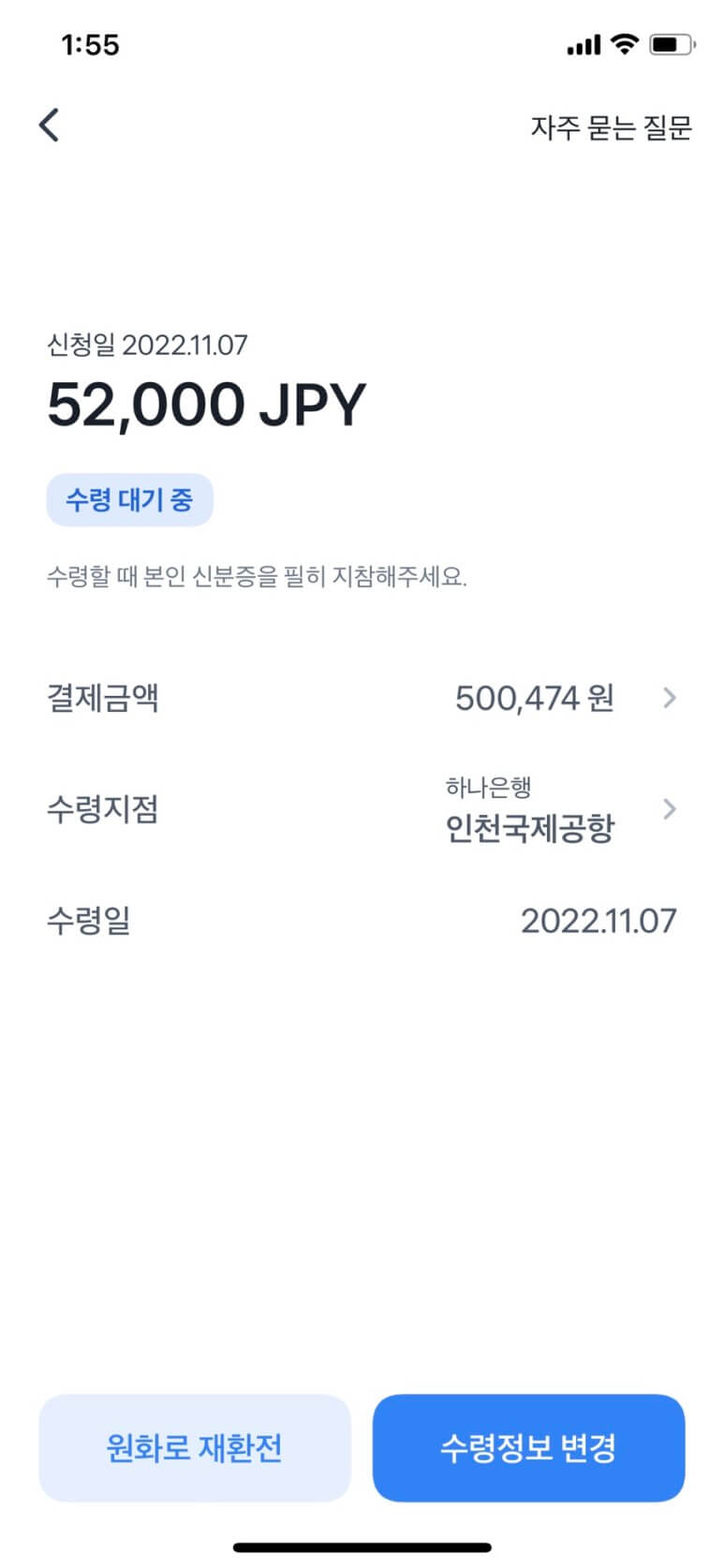Click the battery indicator
724x1568 pixels.
[668, 43]
